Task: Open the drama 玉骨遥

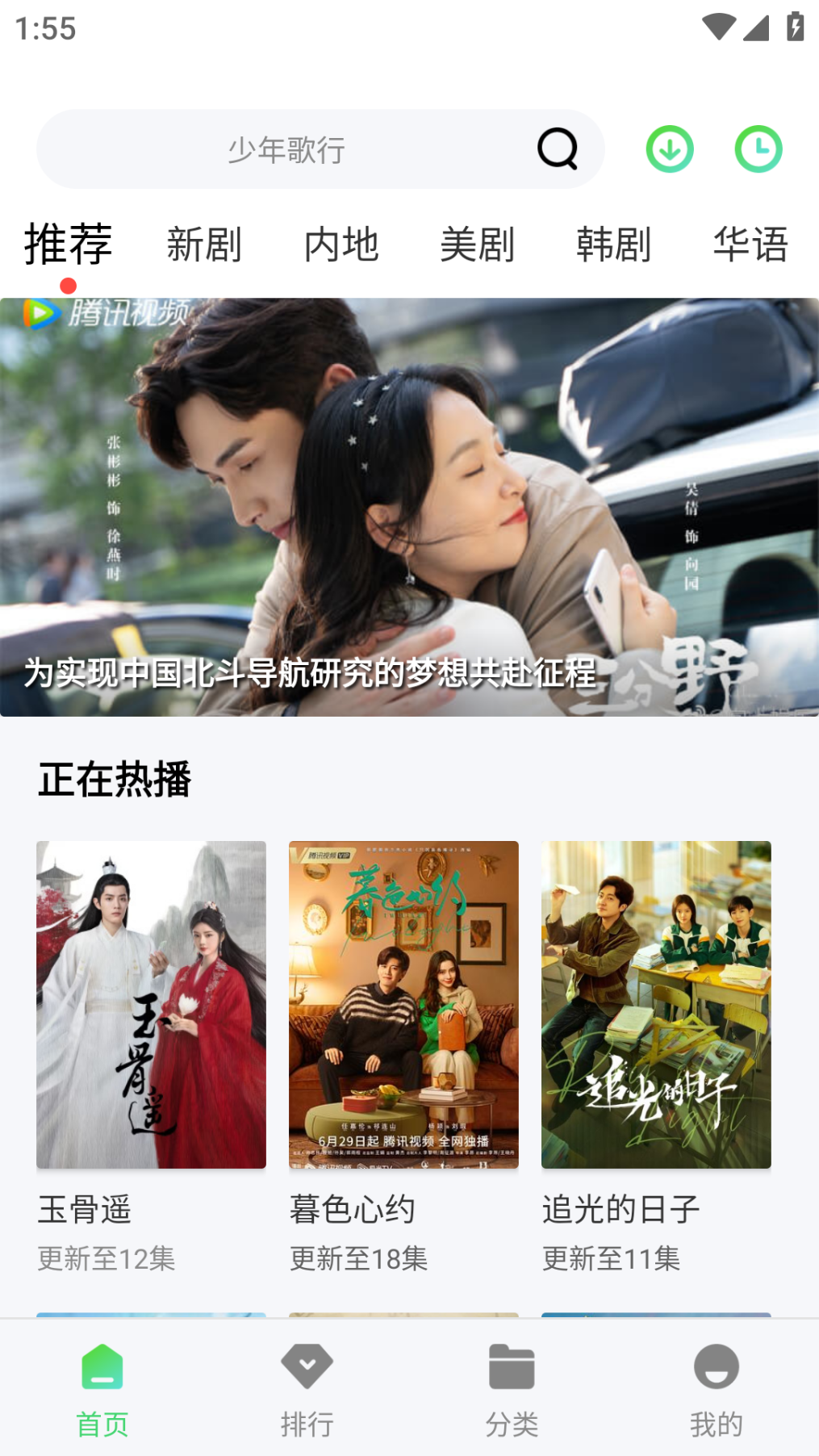Action: (x=151, y=1004)
